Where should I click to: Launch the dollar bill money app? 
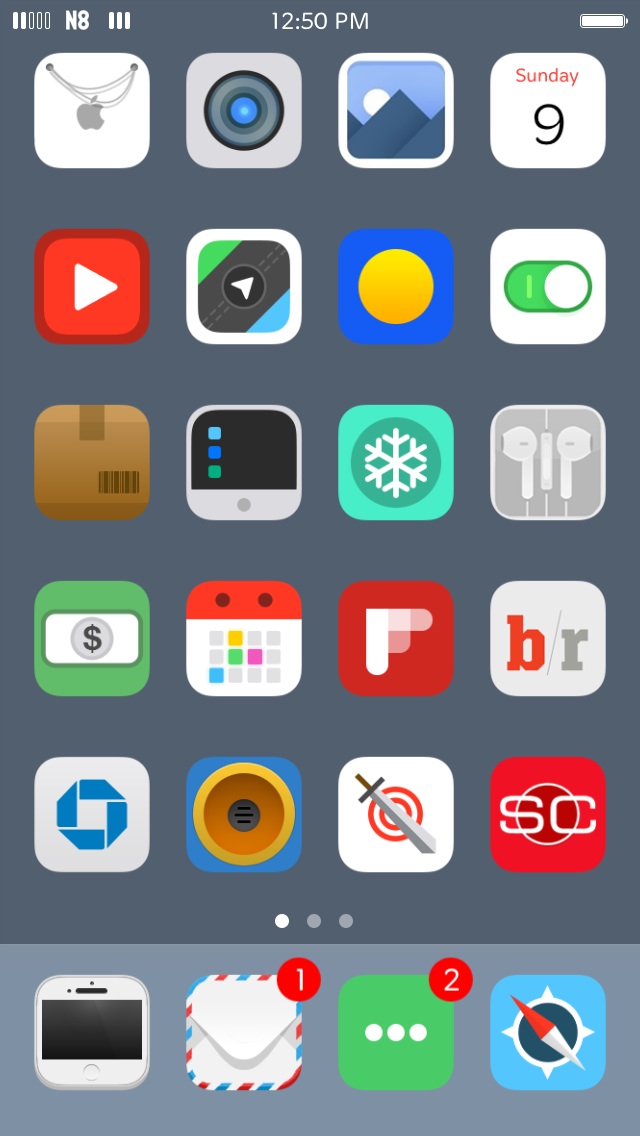pyautogui.click(x=92, y=638)
